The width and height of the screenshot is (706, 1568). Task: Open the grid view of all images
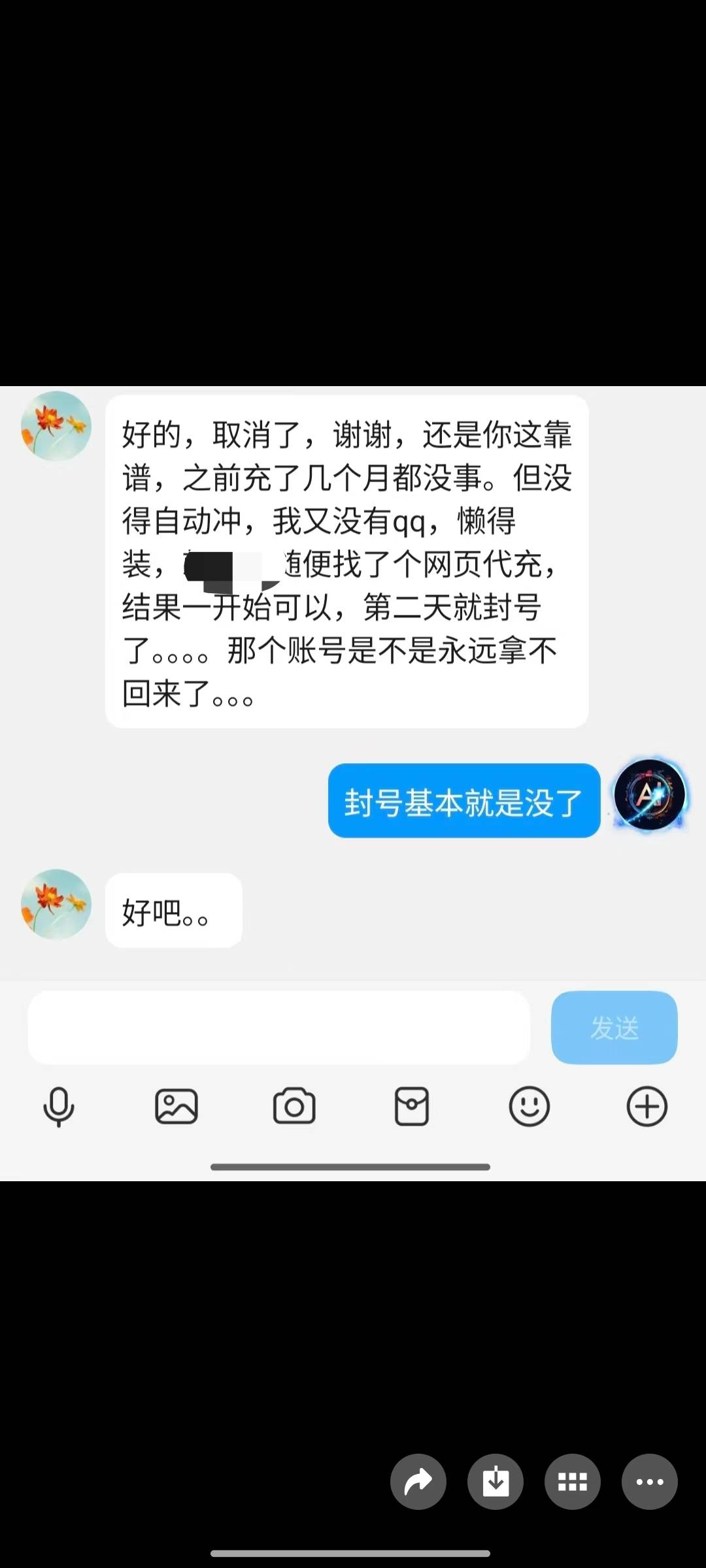(x=573, y=1482)
